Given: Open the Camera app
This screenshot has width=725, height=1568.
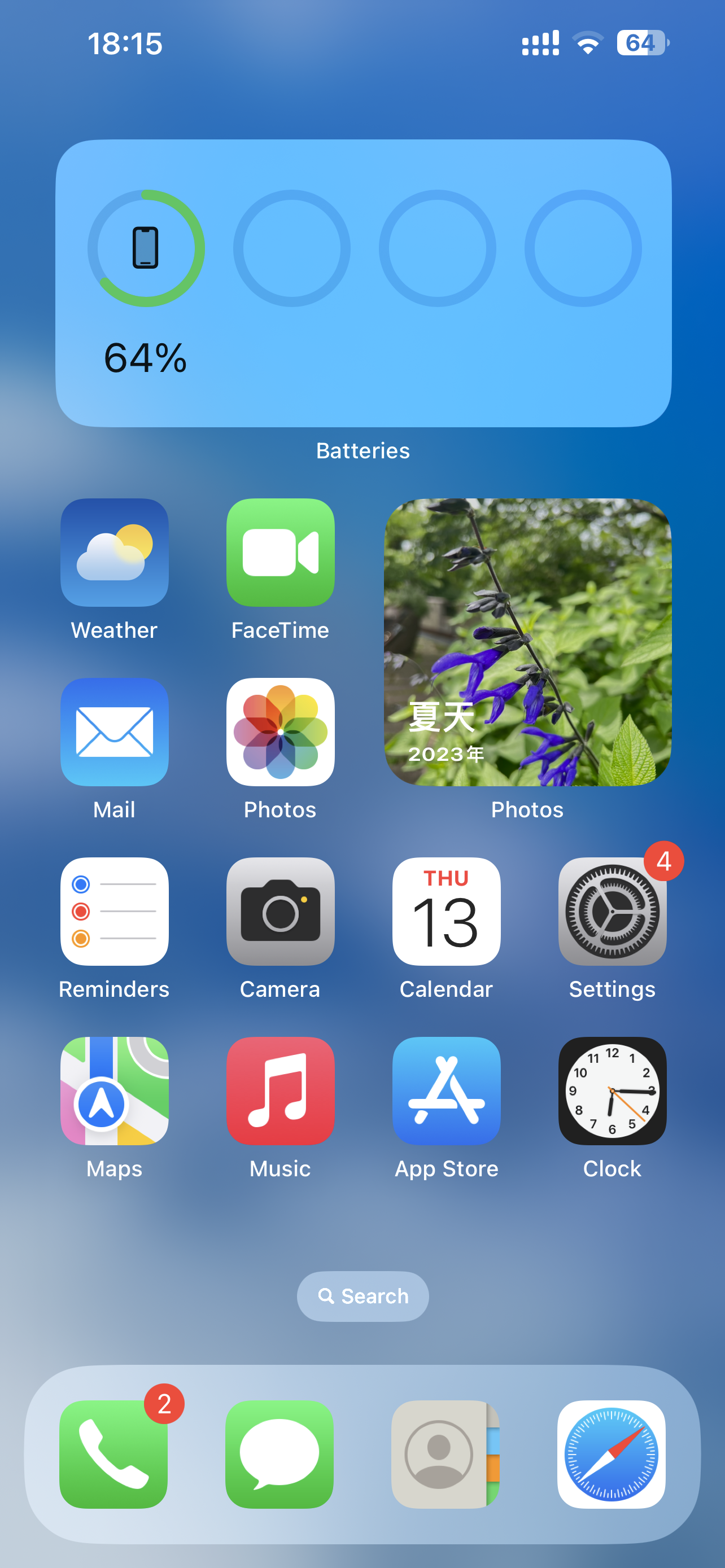Looking at the screenshot, I should (280, 911).
